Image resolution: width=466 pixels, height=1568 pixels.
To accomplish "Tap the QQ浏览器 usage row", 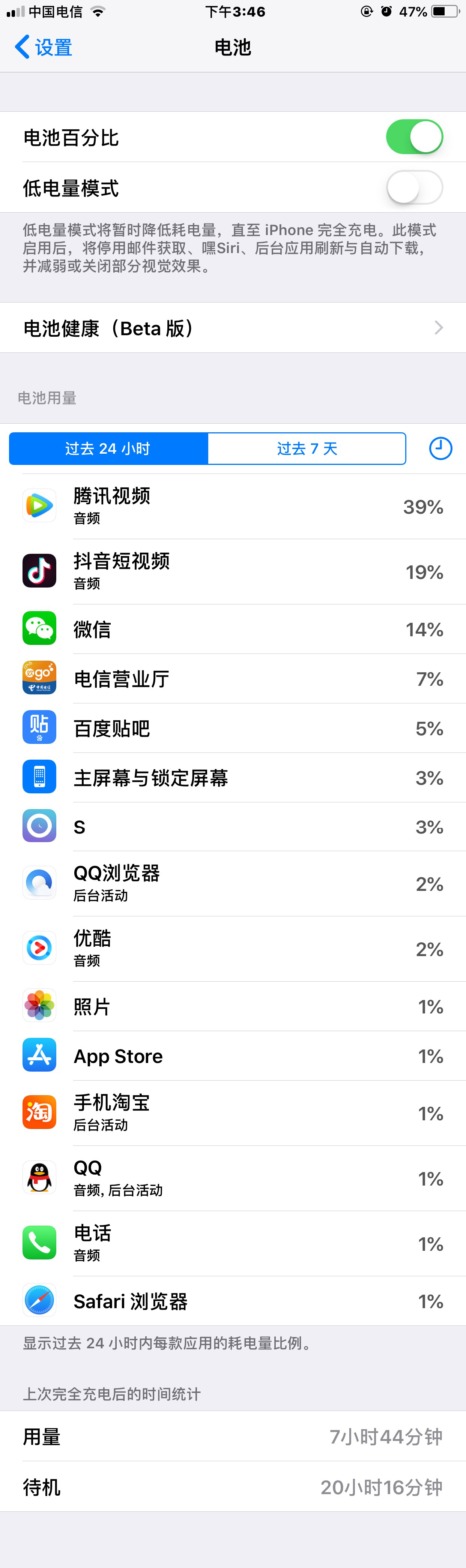I will tap(233, 884).
